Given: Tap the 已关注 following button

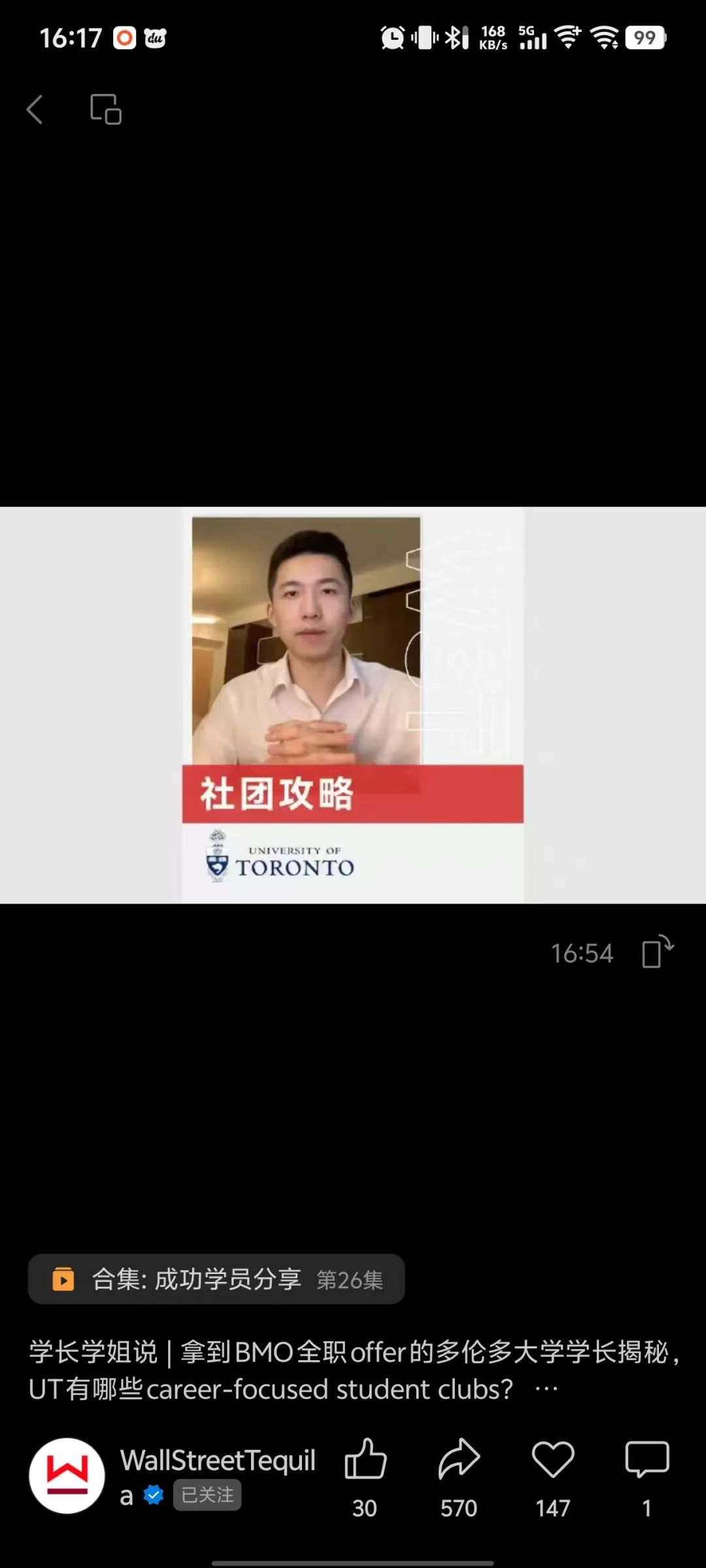Looking at the screenshot, I should pyautogui.click(x=207, y=1495).
